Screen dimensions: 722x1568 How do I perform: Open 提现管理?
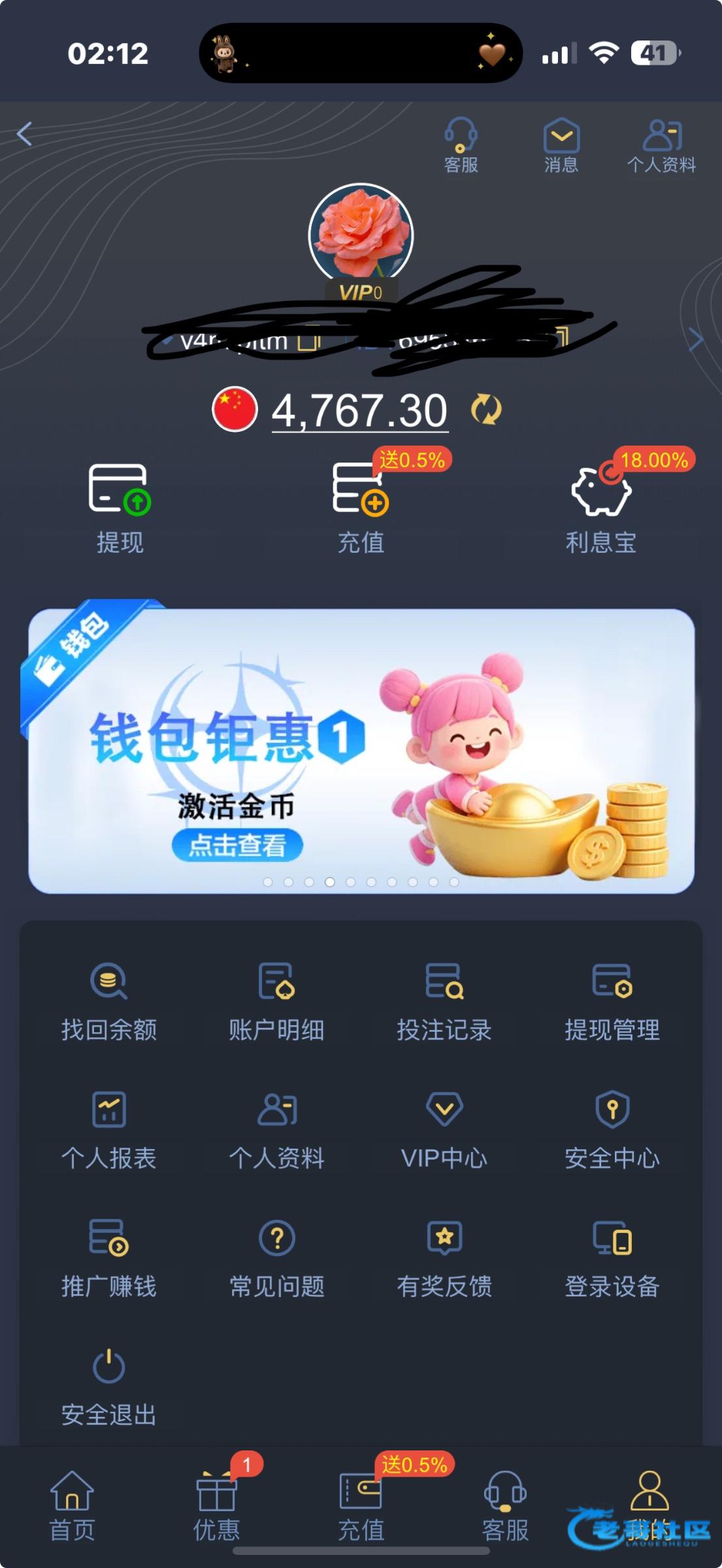612,1001
